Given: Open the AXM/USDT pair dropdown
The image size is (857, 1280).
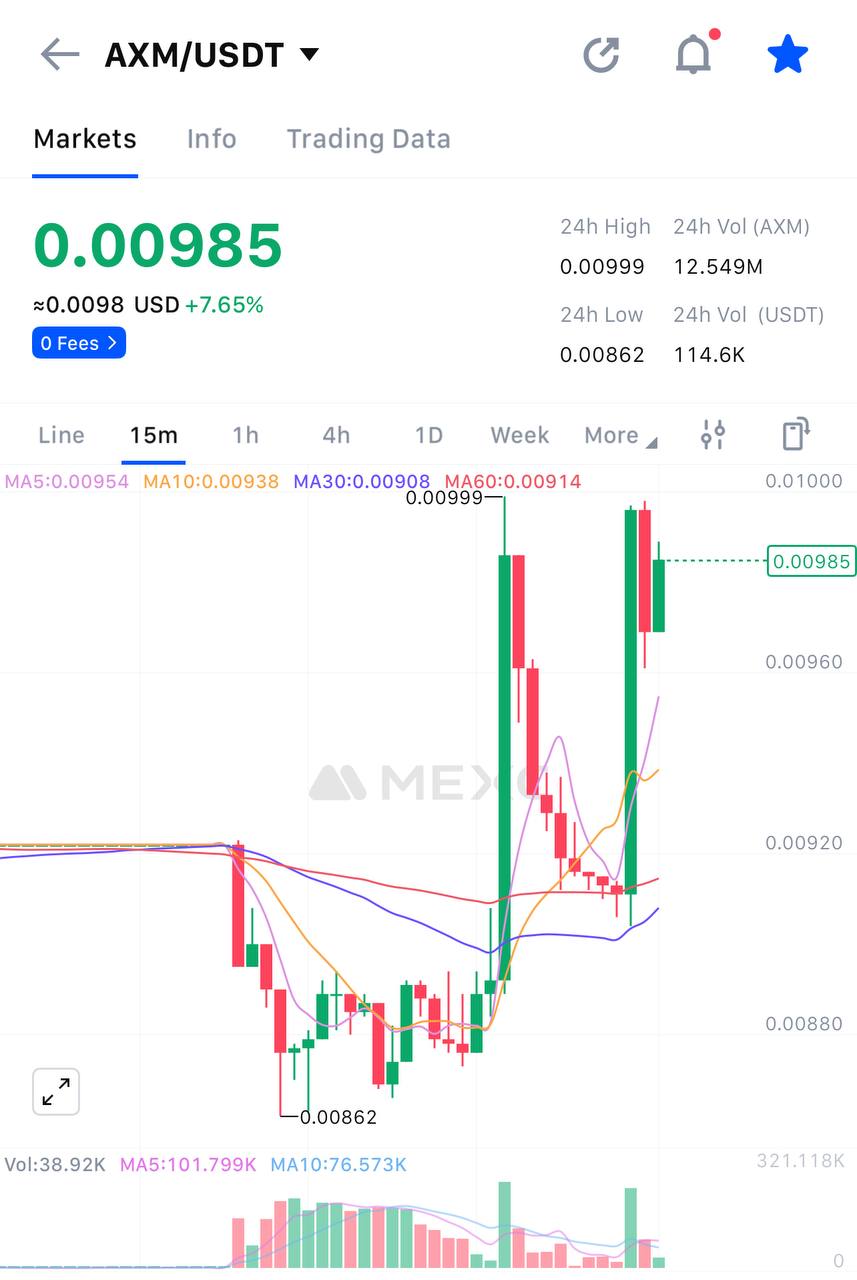Looking at the screenshot, I should tap(310, 54).
